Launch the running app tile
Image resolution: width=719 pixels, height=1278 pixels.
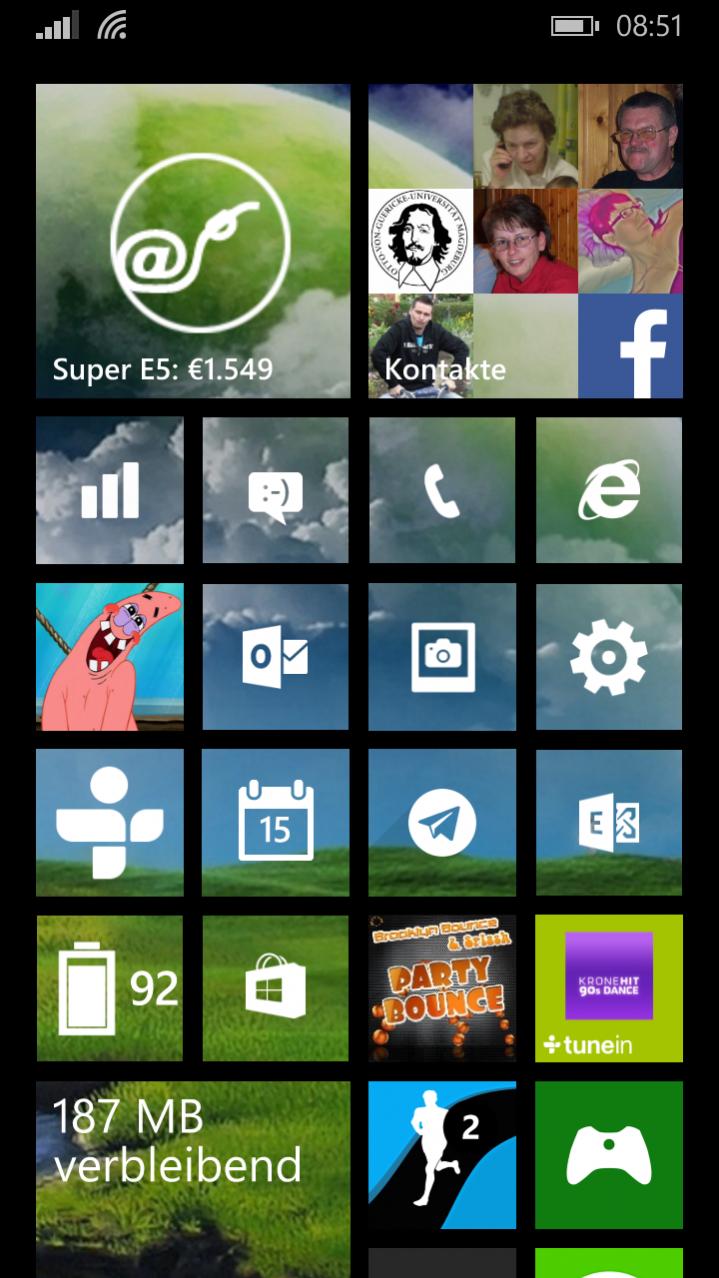point(442,1155)
